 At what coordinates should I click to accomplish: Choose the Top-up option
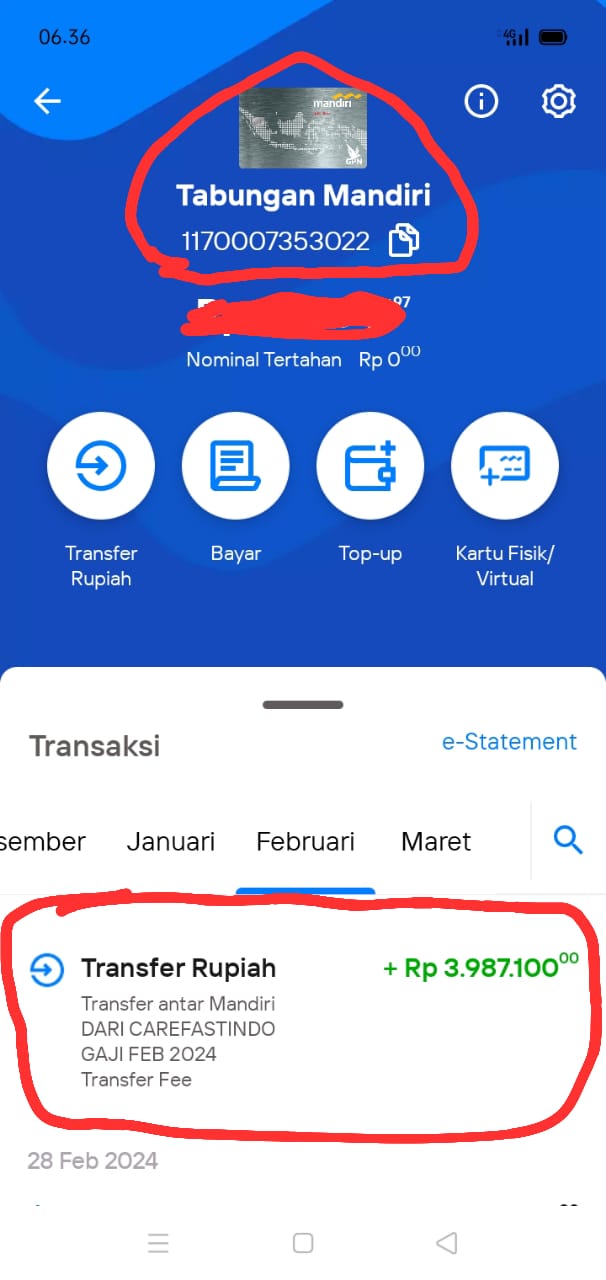(x=370, y=466)
